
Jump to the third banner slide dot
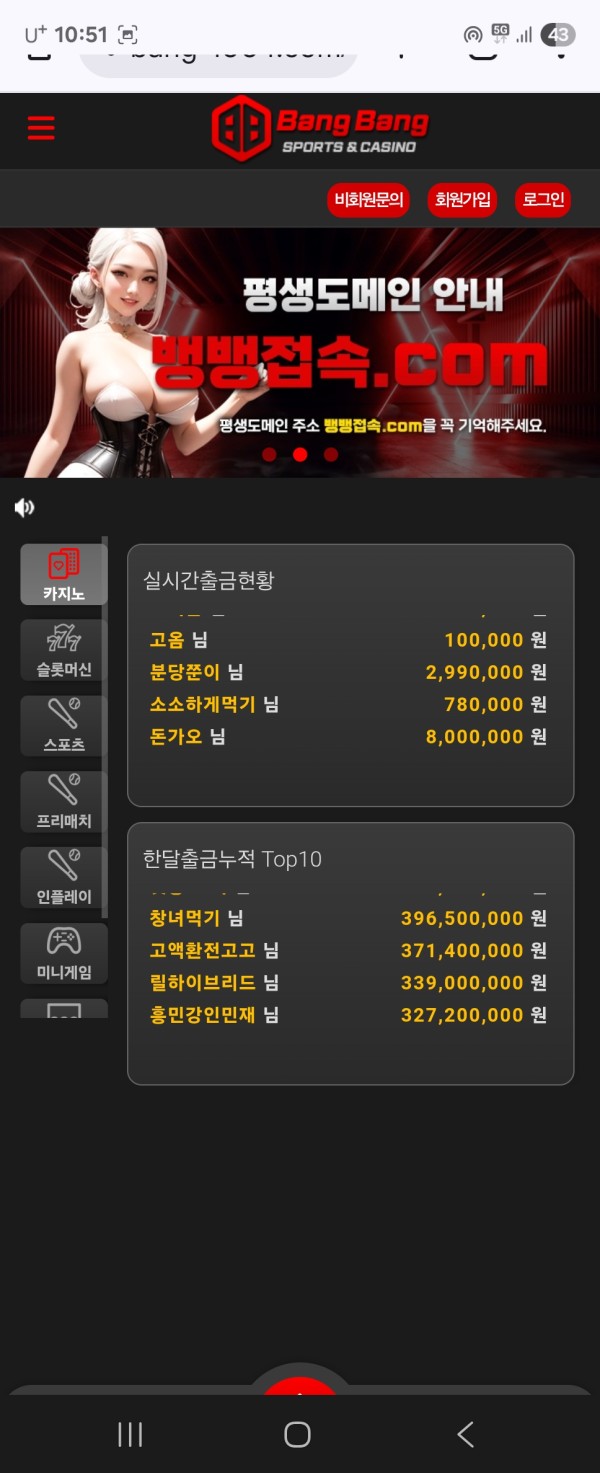point(331,454)
